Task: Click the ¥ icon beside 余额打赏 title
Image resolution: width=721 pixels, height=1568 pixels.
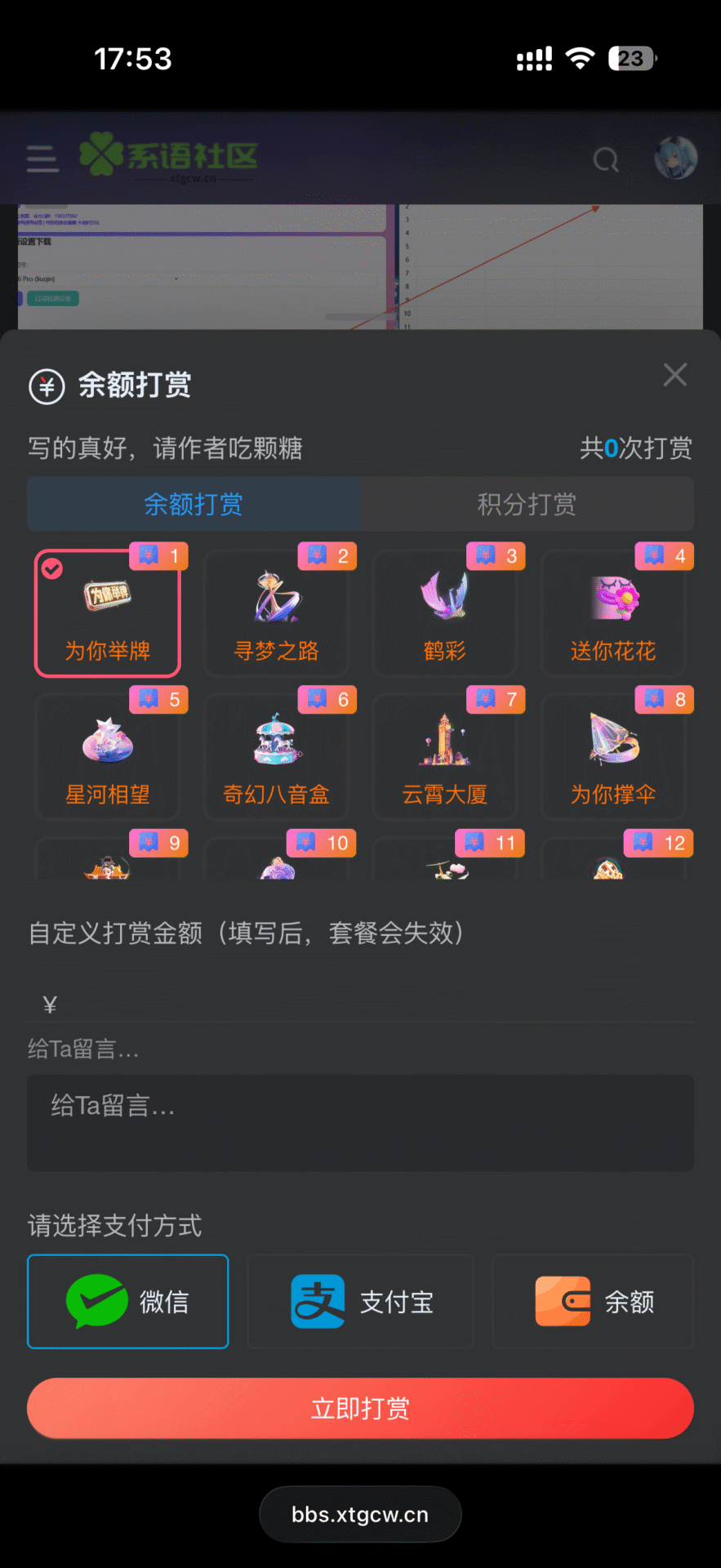Action: (47, 386)
